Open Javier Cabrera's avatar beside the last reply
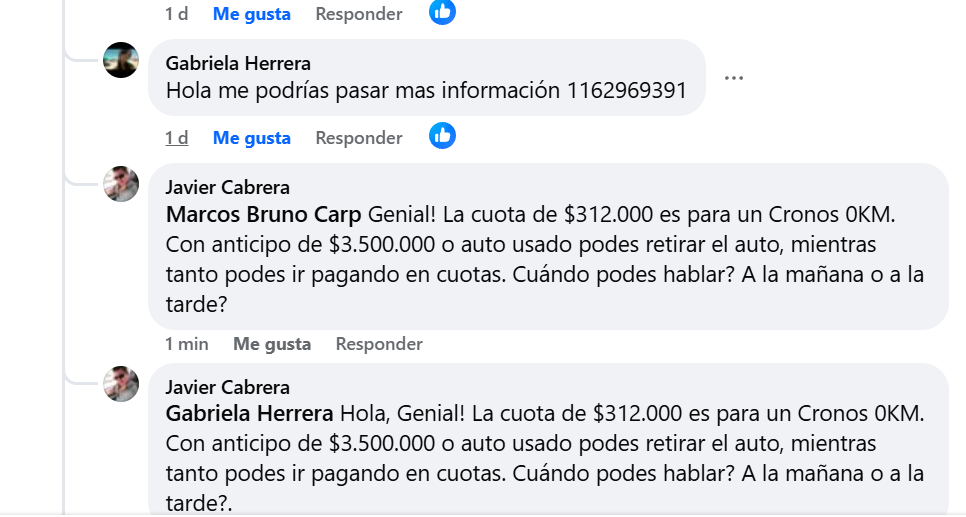Viewport: 966px width, 517px height. click(x=121, y=384)
